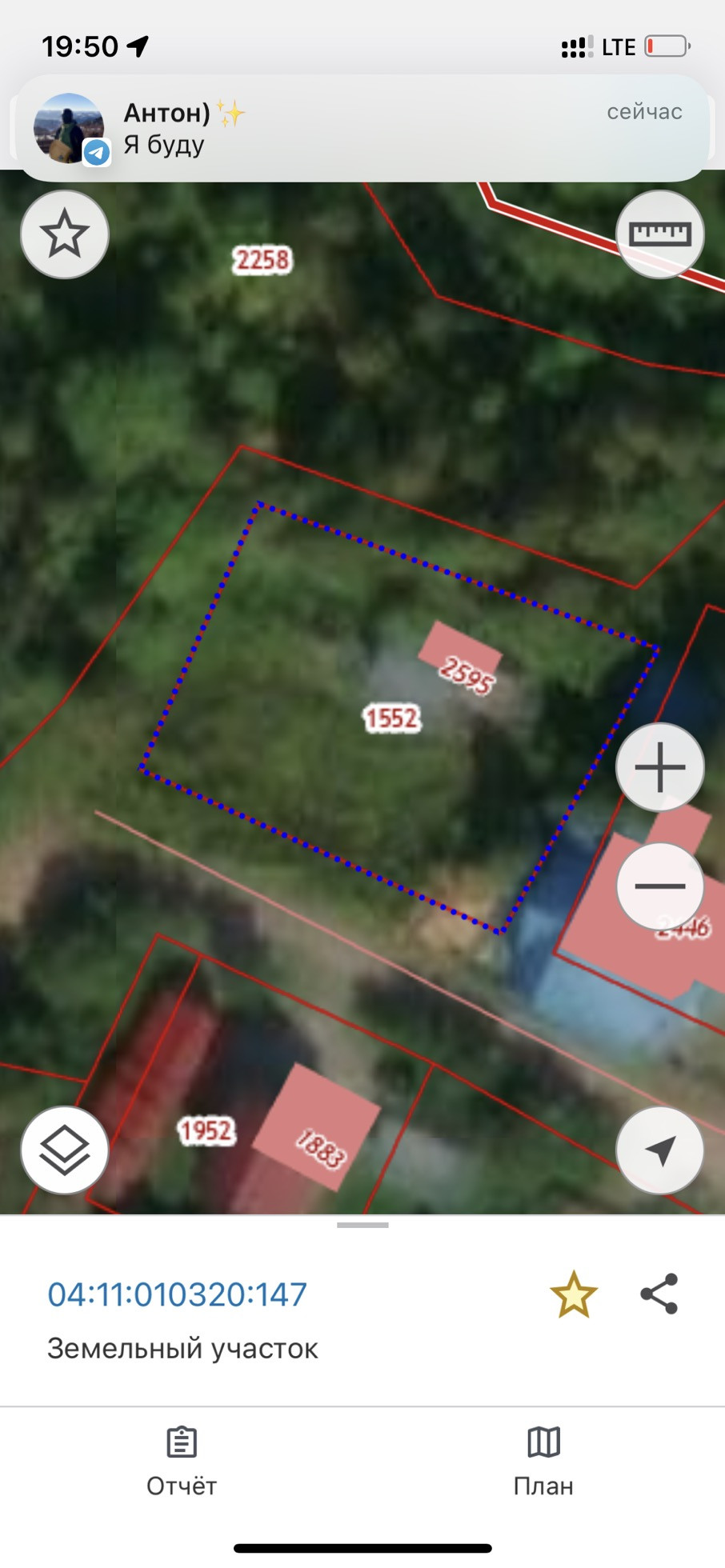This screenshot has height=1568, width=725.
Task: Open the Отчёт tab
Action: (x=182, y=1461)
